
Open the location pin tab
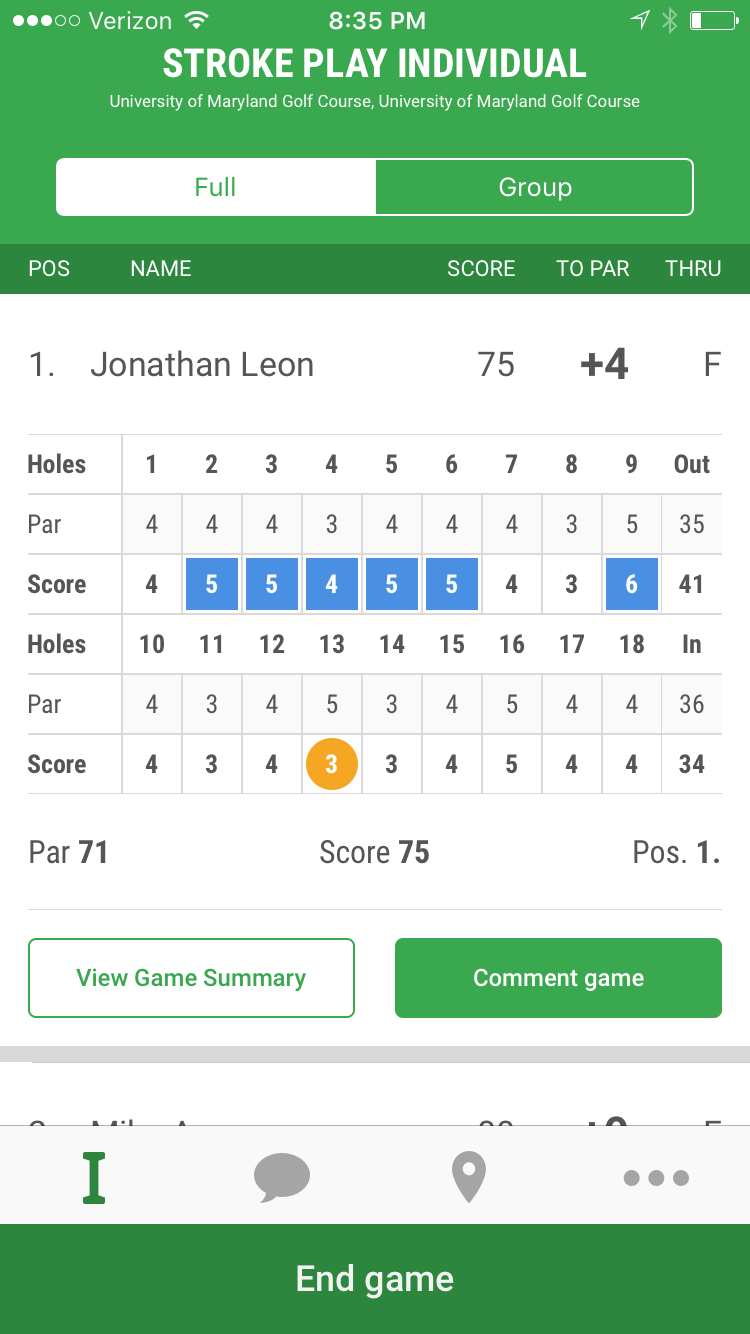tap(469, 1177)
